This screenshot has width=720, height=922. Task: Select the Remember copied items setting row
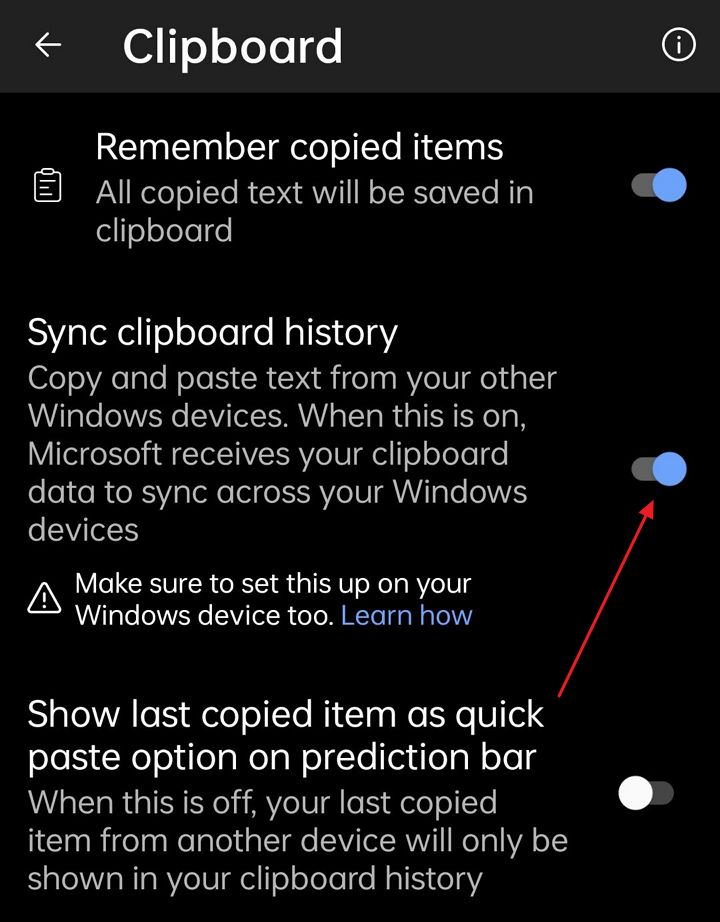click(300, 147)
